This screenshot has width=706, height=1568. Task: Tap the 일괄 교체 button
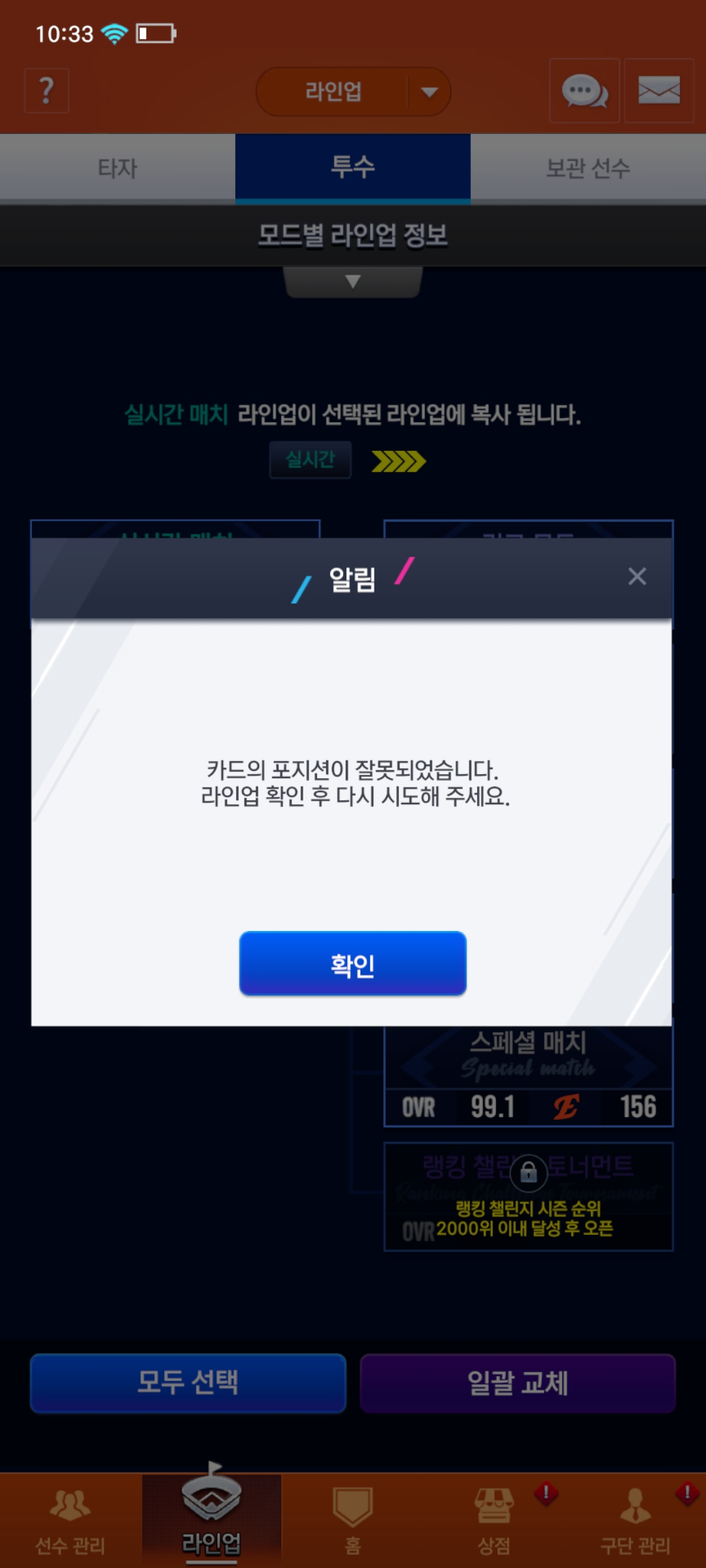518,1382
